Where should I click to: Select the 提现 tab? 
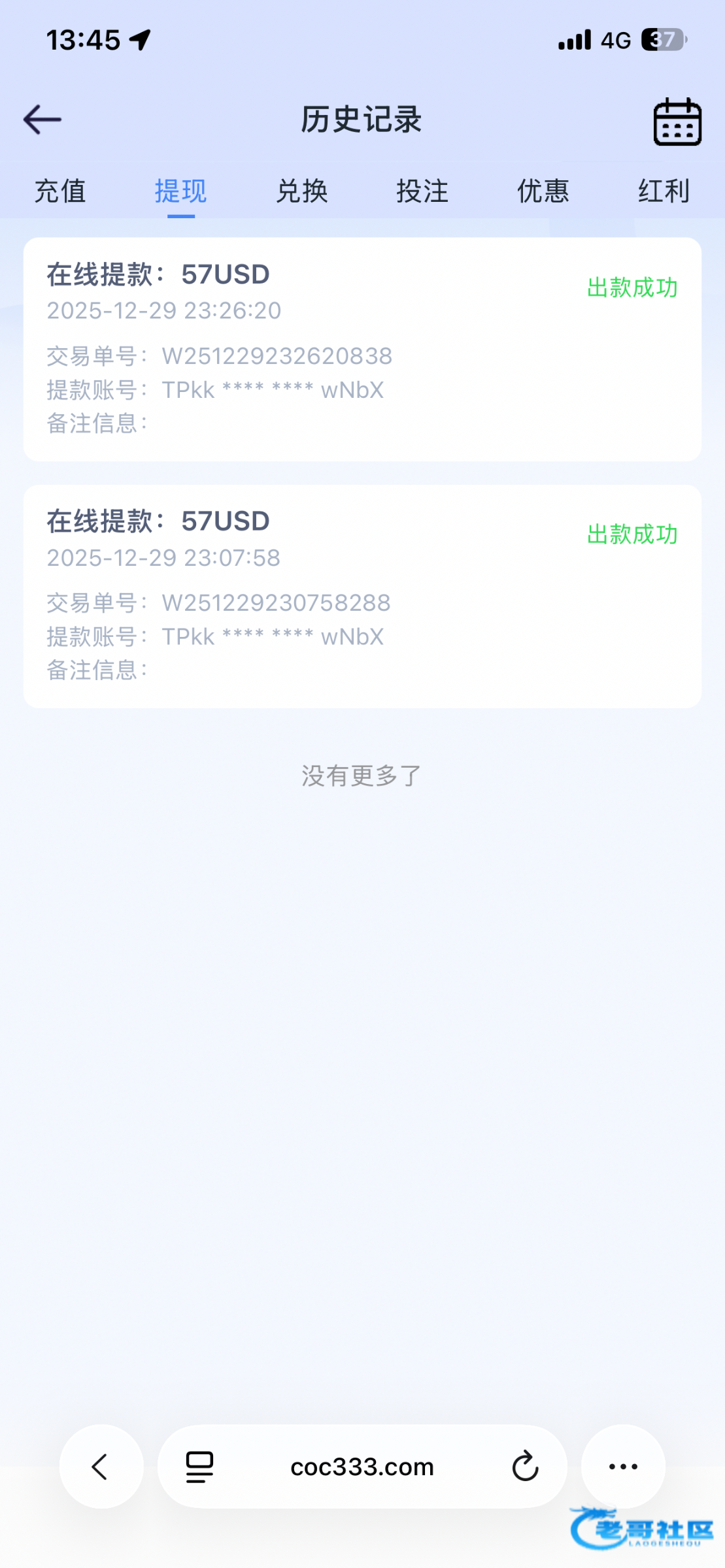(x=180, y=191)
